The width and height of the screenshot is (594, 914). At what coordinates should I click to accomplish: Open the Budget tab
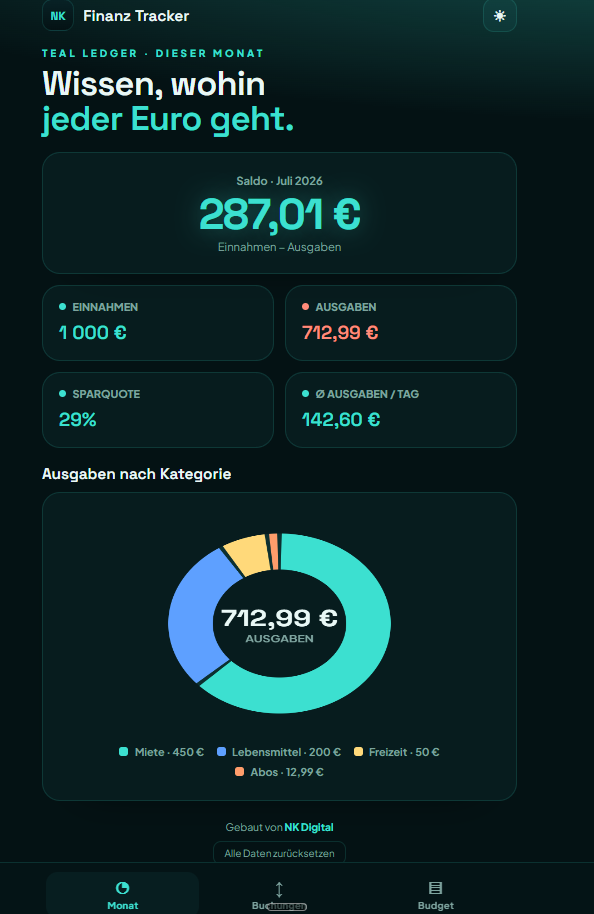pos(435,895)
